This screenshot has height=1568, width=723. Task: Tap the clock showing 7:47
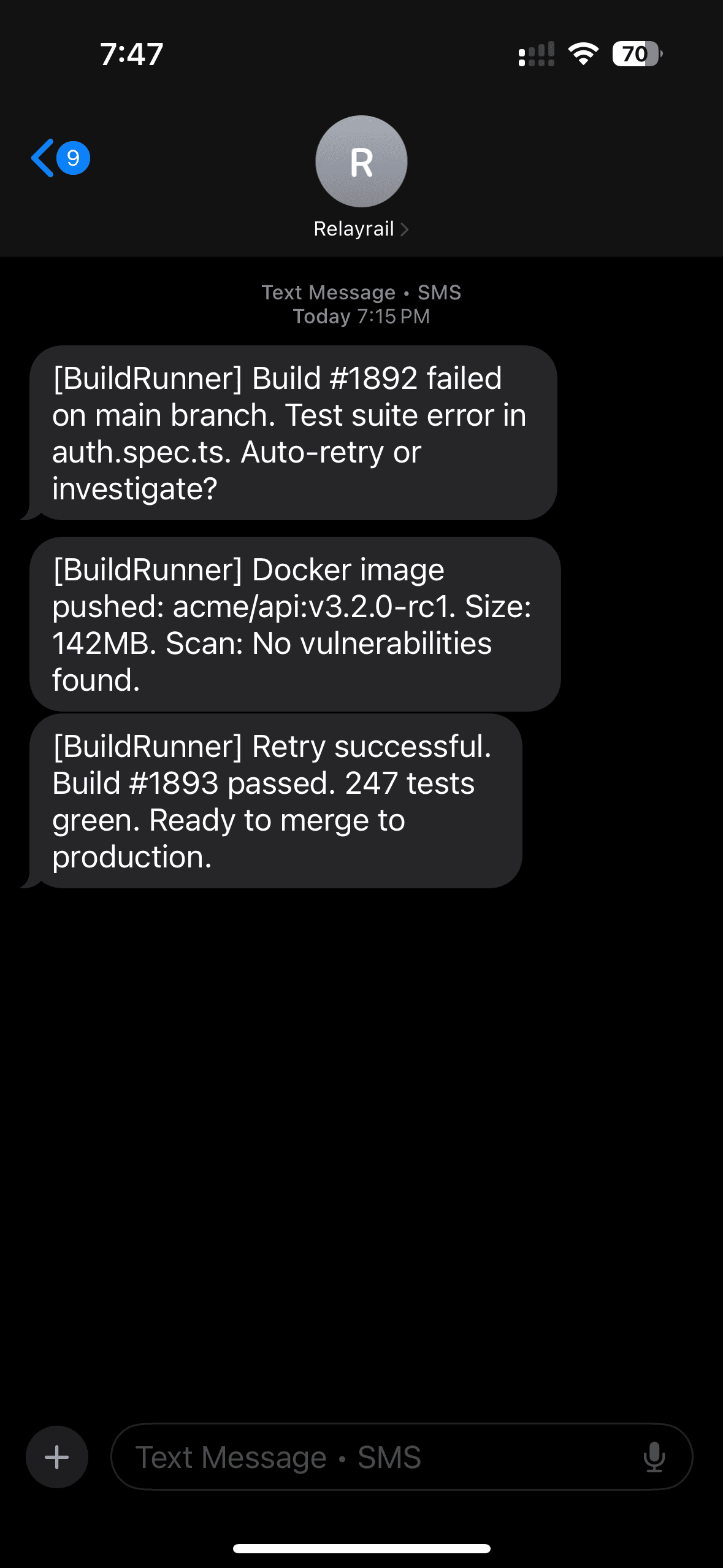(x=132, y=54)
